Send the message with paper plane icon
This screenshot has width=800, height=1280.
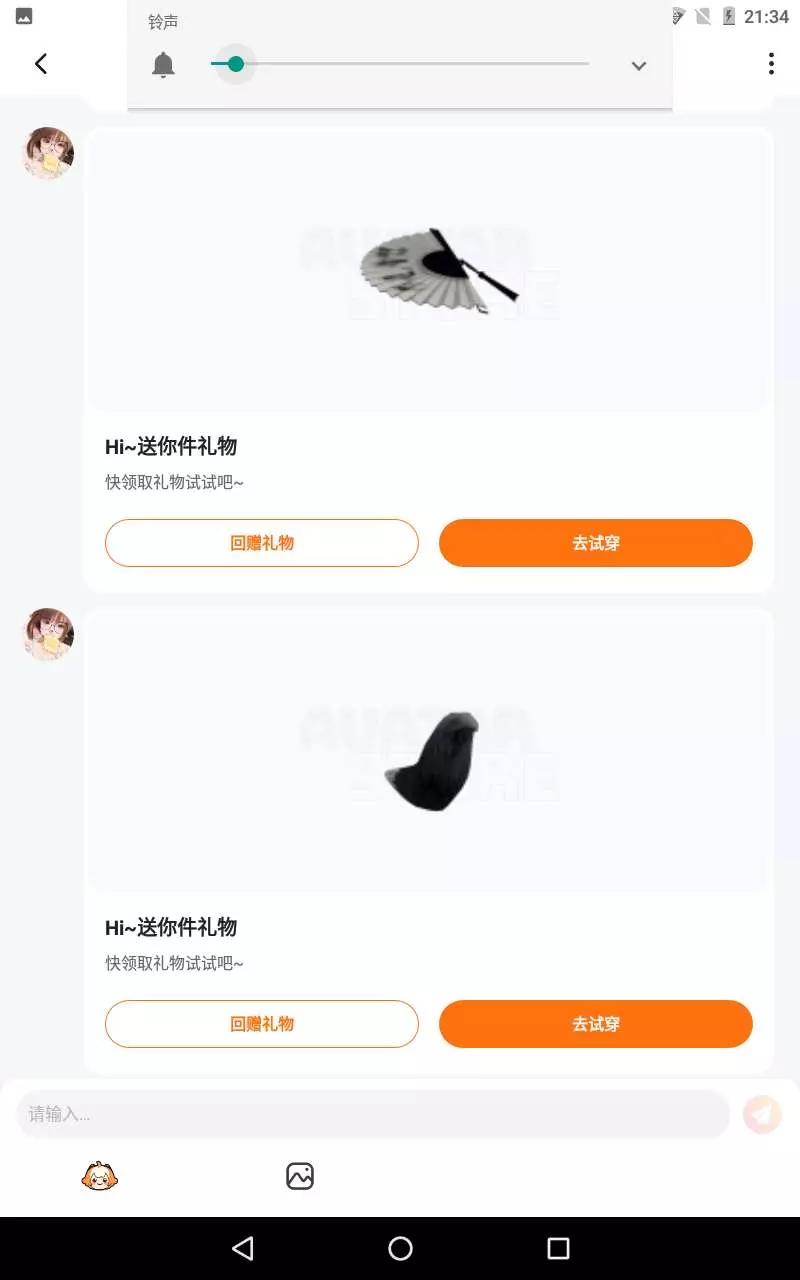[x=762, y=1114]
